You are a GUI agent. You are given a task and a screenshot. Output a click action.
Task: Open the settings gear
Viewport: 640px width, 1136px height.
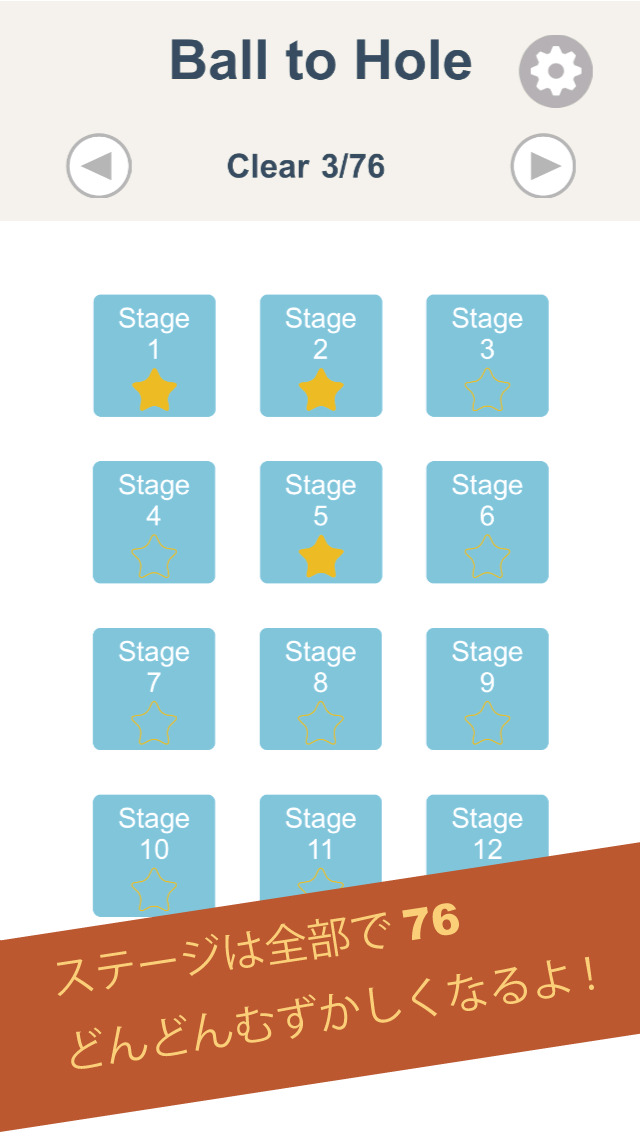[556, 71]
